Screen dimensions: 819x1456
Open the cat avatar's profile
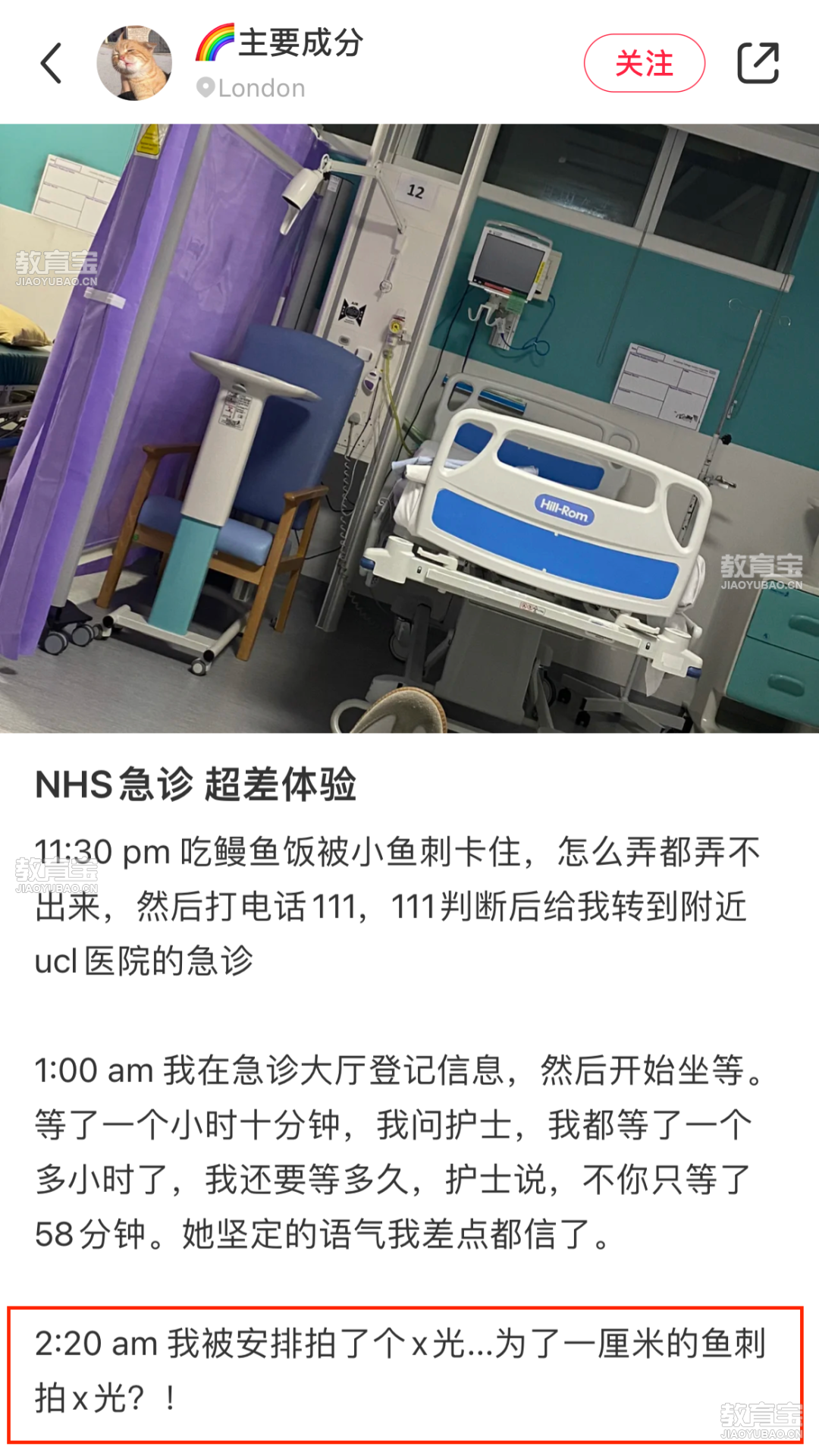click(x=134, y=63)
